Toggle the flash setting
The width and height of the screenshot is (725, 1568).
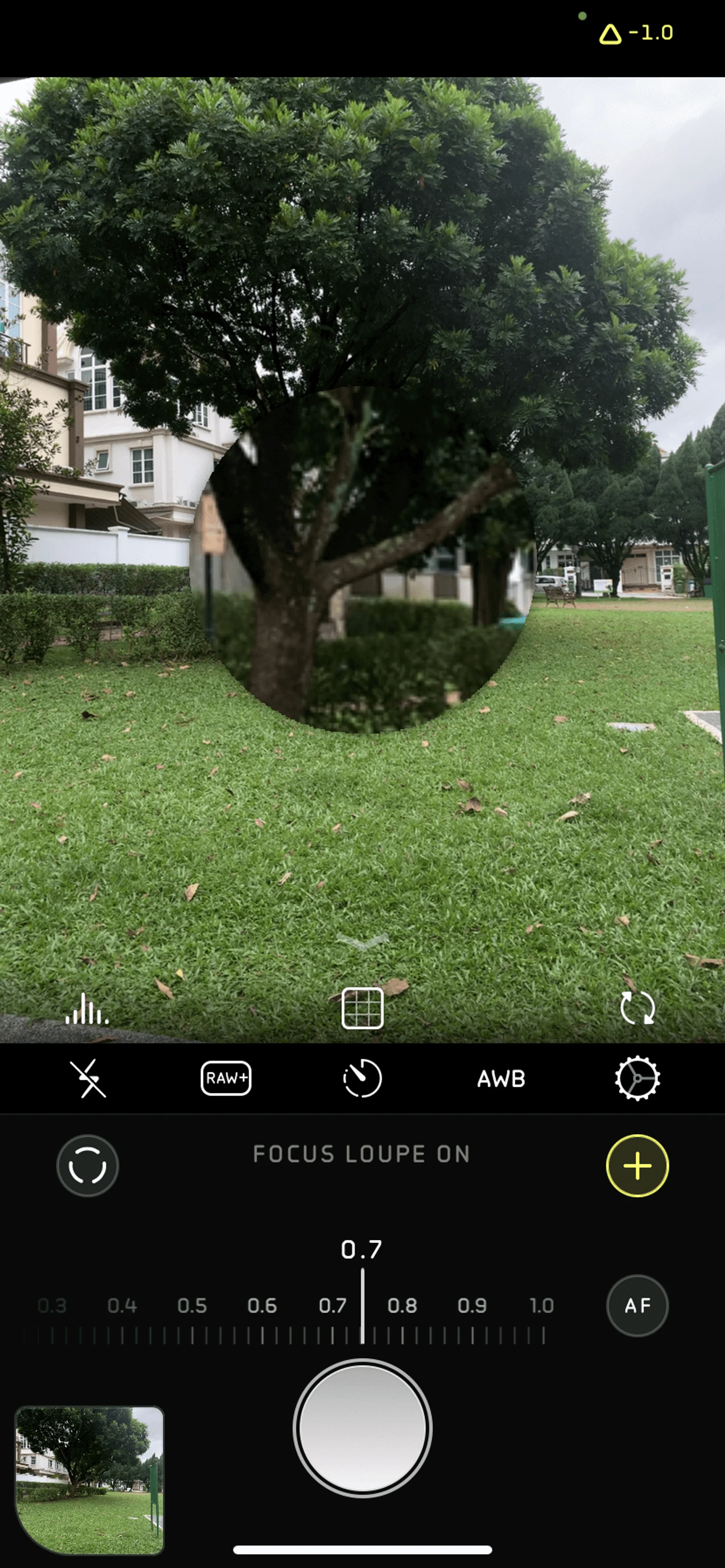(x=88, y=1079)
